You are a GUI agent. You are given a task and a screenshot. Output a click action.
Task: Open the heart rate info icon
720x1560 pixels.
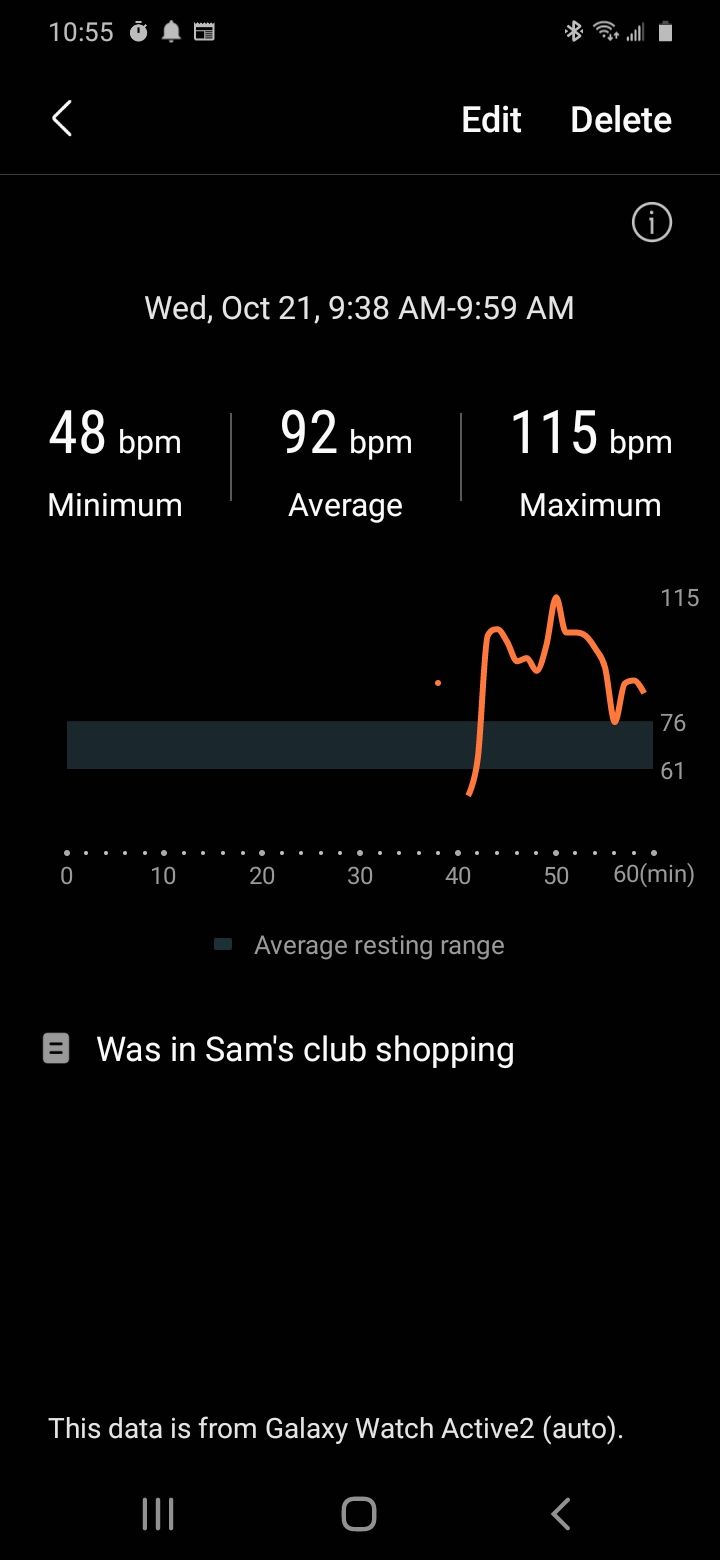652,222
